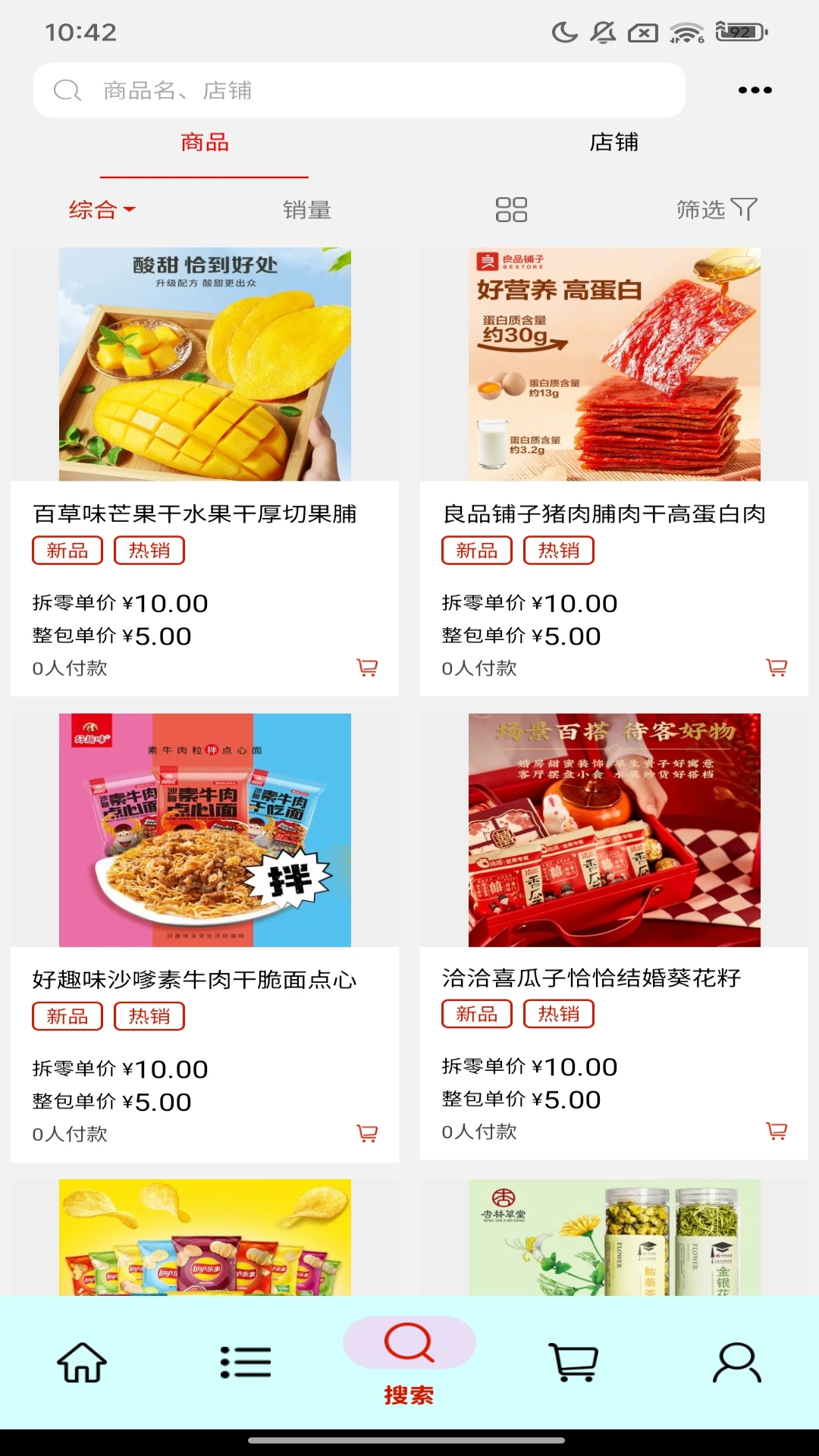Open the 洽洽喜瓜子 product card
This screenshot has width=819, height=1456.
coord(614,830)
